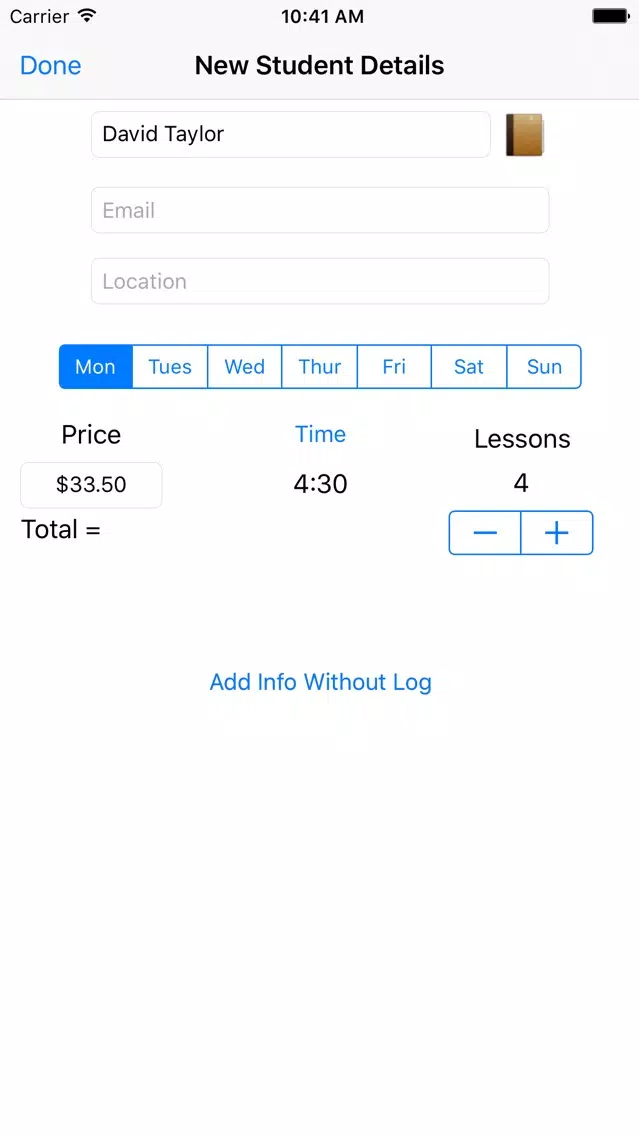Edit the David Taylor name field
The image size is (639, 1136).
click(290, 135)
